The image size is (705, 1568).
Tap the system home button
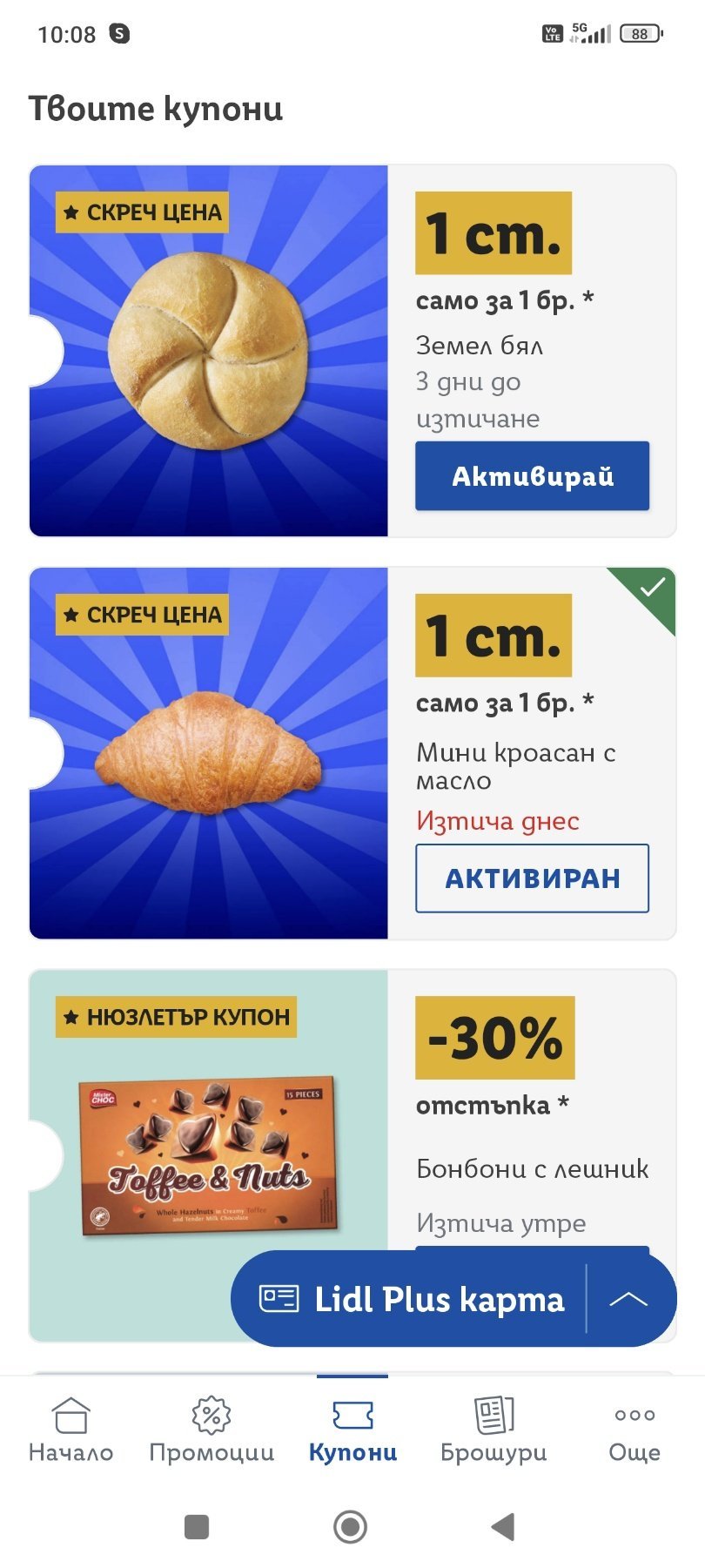tap(350, 1526)
